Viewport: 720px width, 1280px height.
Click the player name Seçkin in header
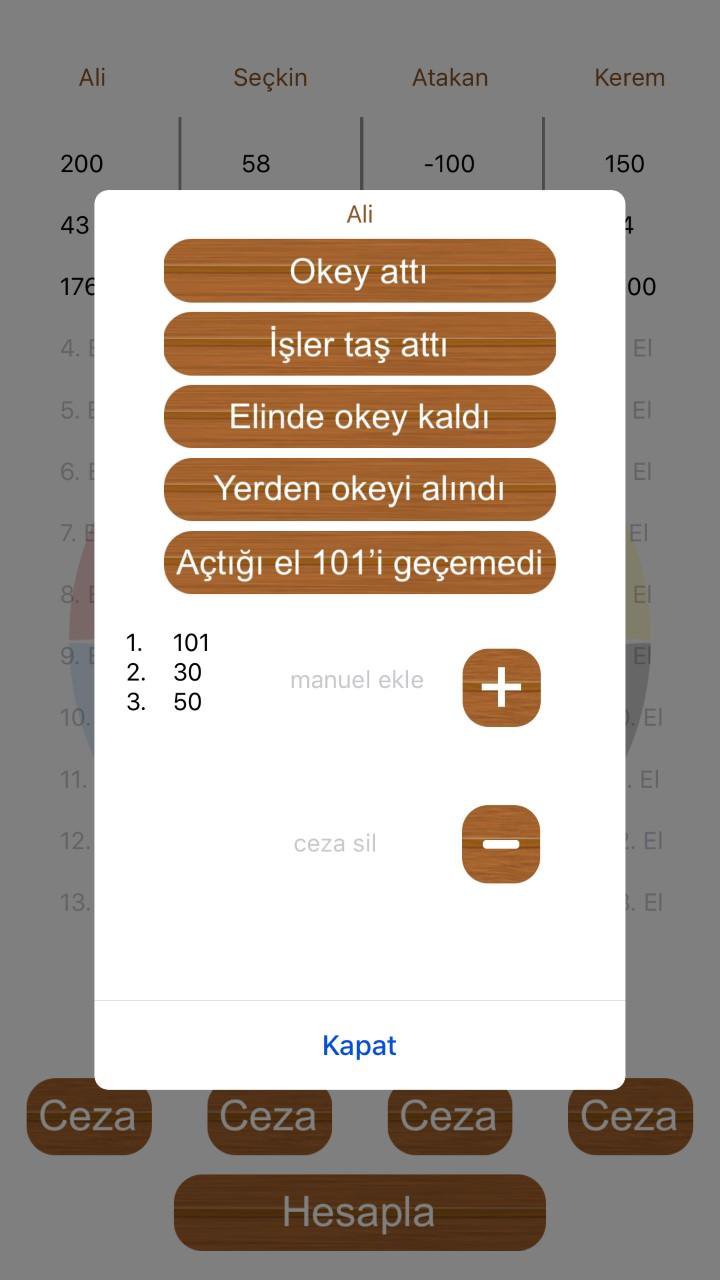click(x=269, y=77)
